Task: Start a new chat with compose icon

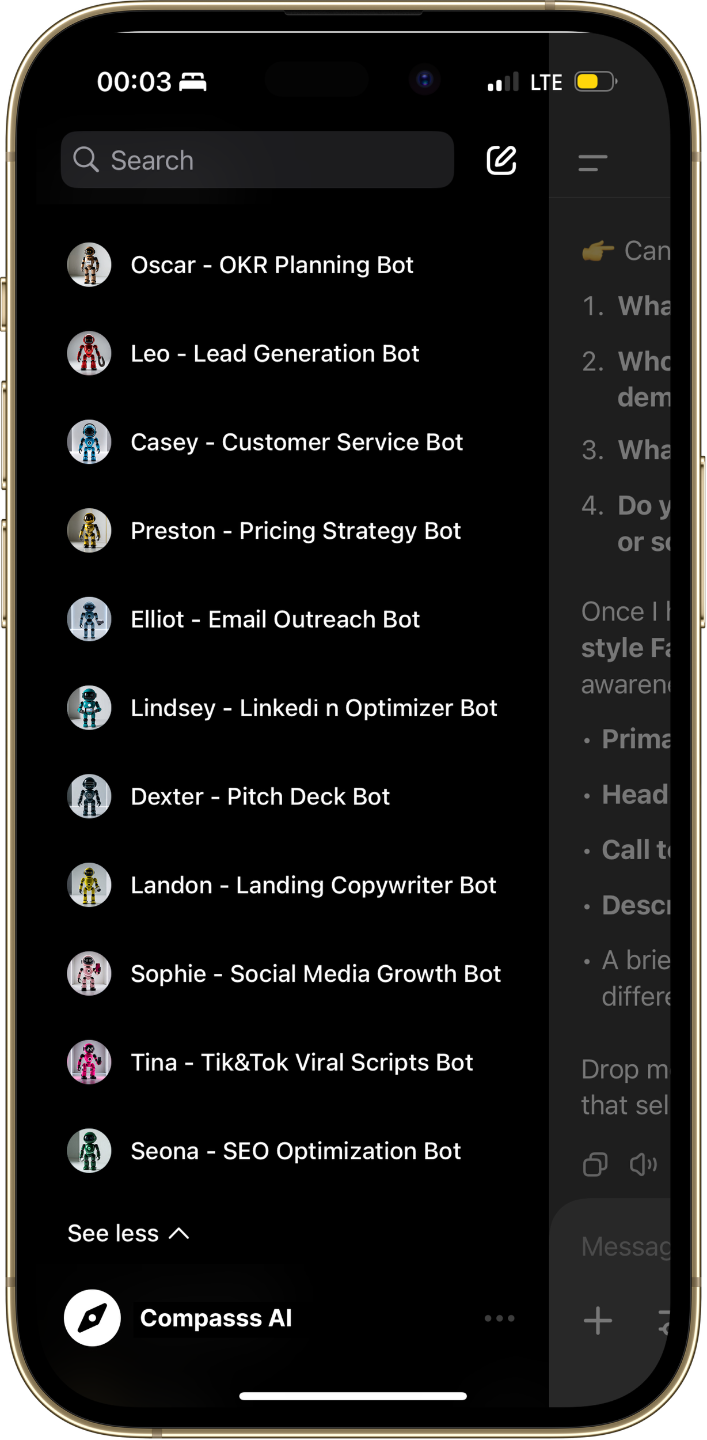Action: click(501, 160)
